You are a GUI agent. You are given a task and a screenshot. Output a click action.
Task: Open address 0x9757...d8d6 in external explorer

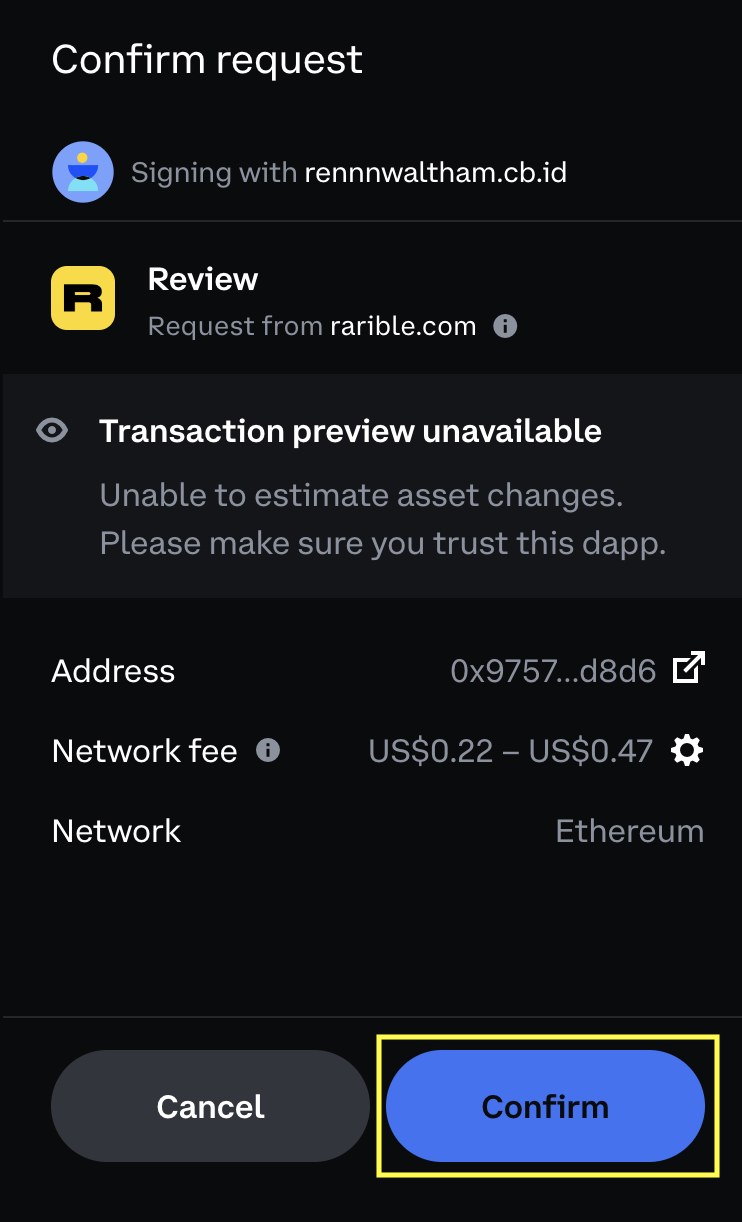[x=689, y=669]
